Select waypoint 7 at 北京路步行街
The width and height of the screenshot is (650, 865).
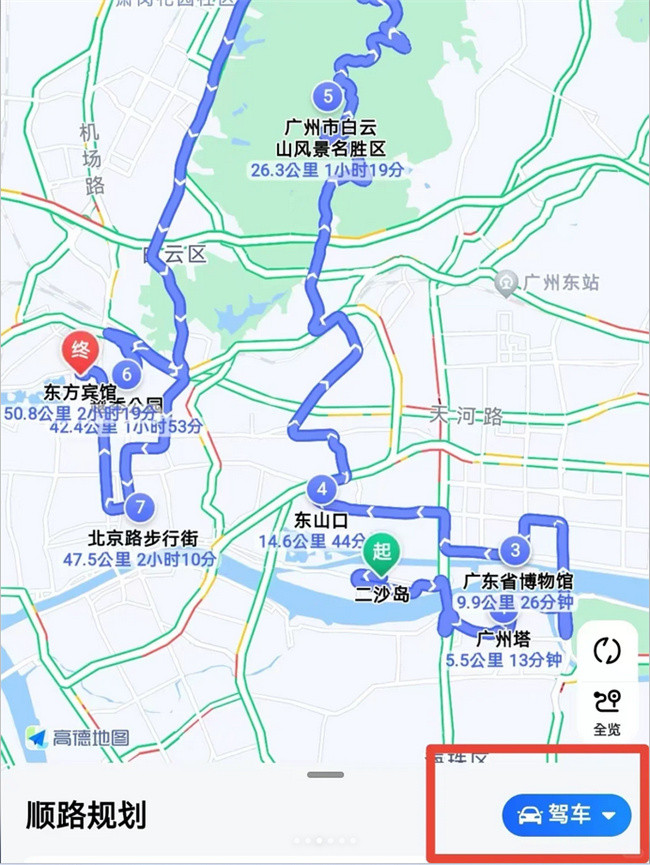140,506
